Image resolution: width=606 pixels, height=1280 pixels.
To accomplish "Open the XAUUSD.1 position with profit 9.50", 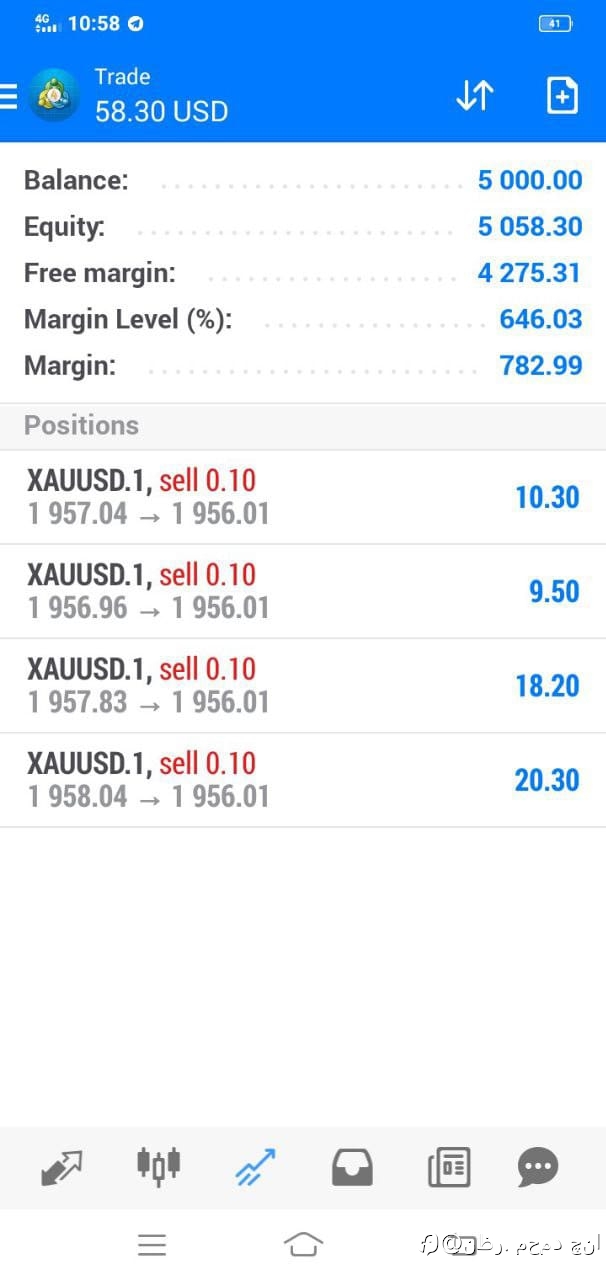I will [x=303, y=592].
